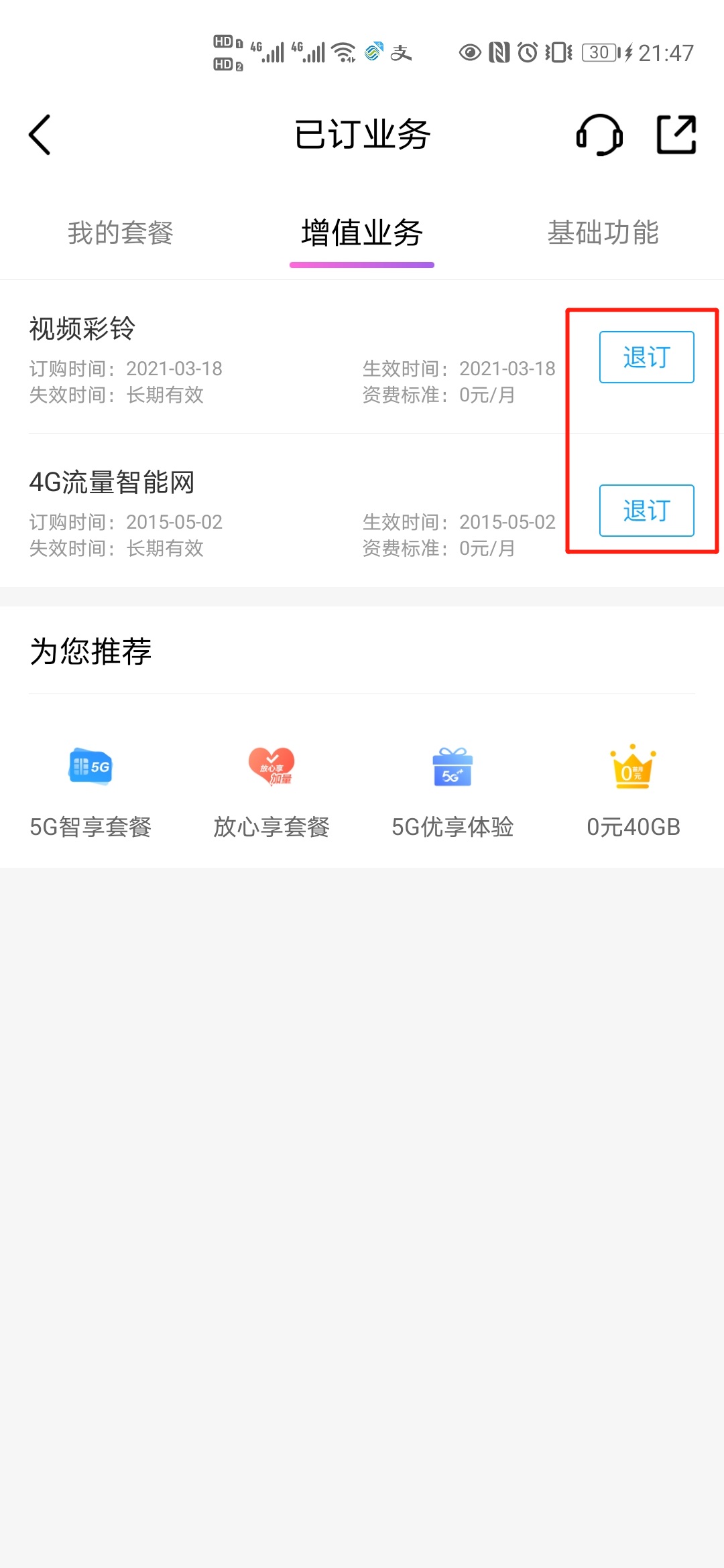This screenshot has width=724, height=1568.
Task: Tap the battery indicator in status bar
Action: pos(600,52)
